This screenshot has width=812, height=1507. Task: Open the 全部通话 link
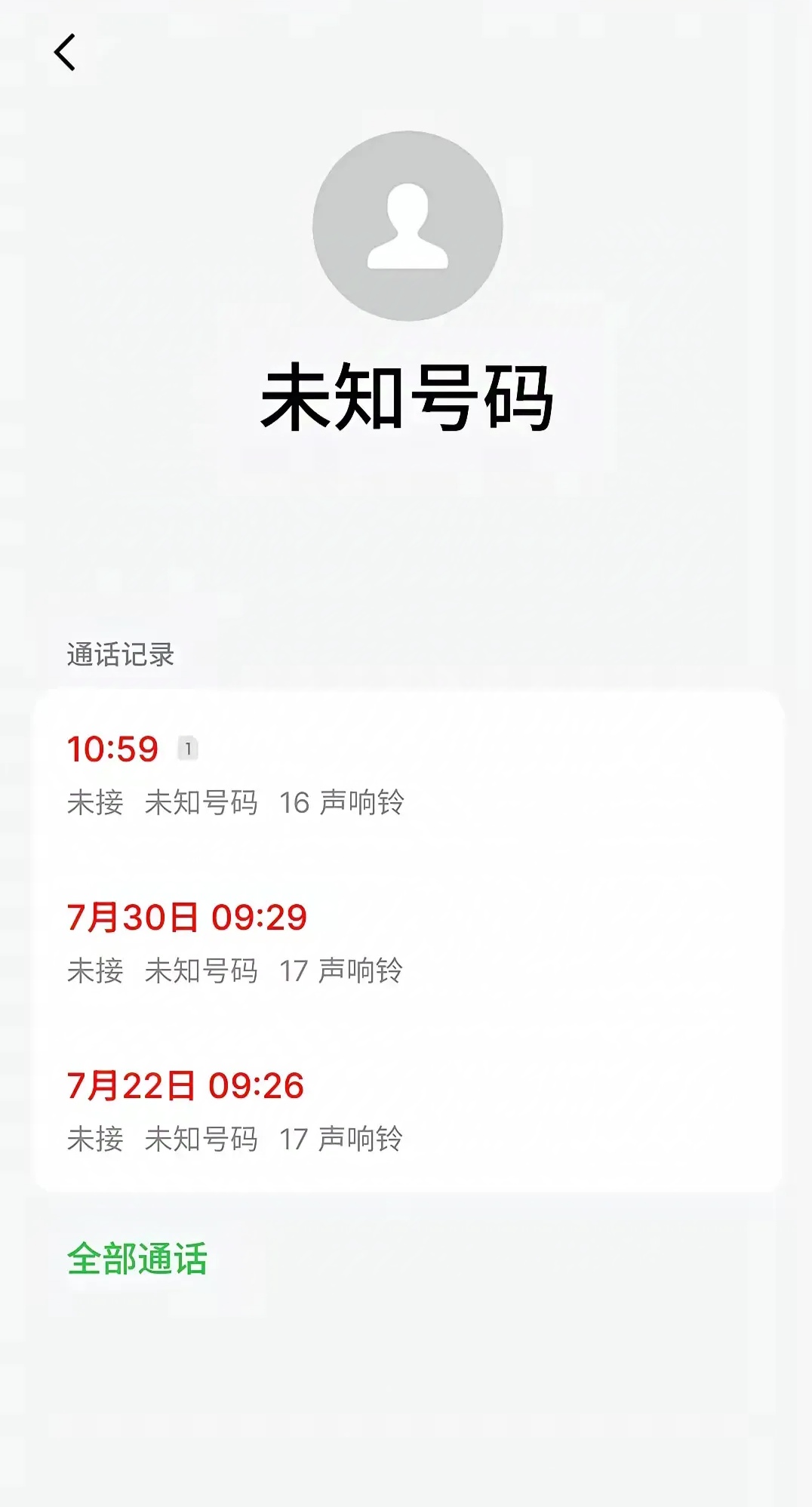pos(137,1259)
